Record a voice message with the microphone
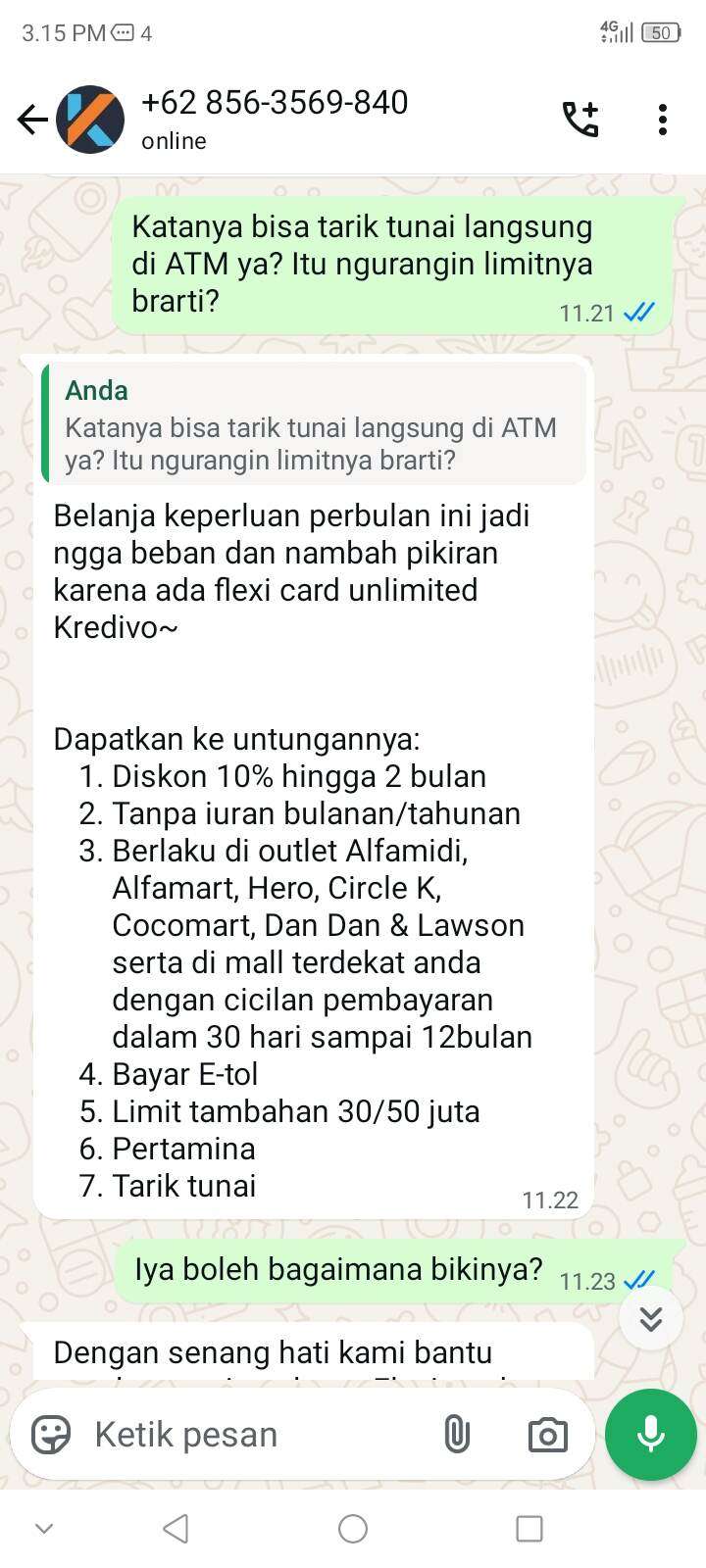Screen dimensions: 706x1568 pos(651,1435)
